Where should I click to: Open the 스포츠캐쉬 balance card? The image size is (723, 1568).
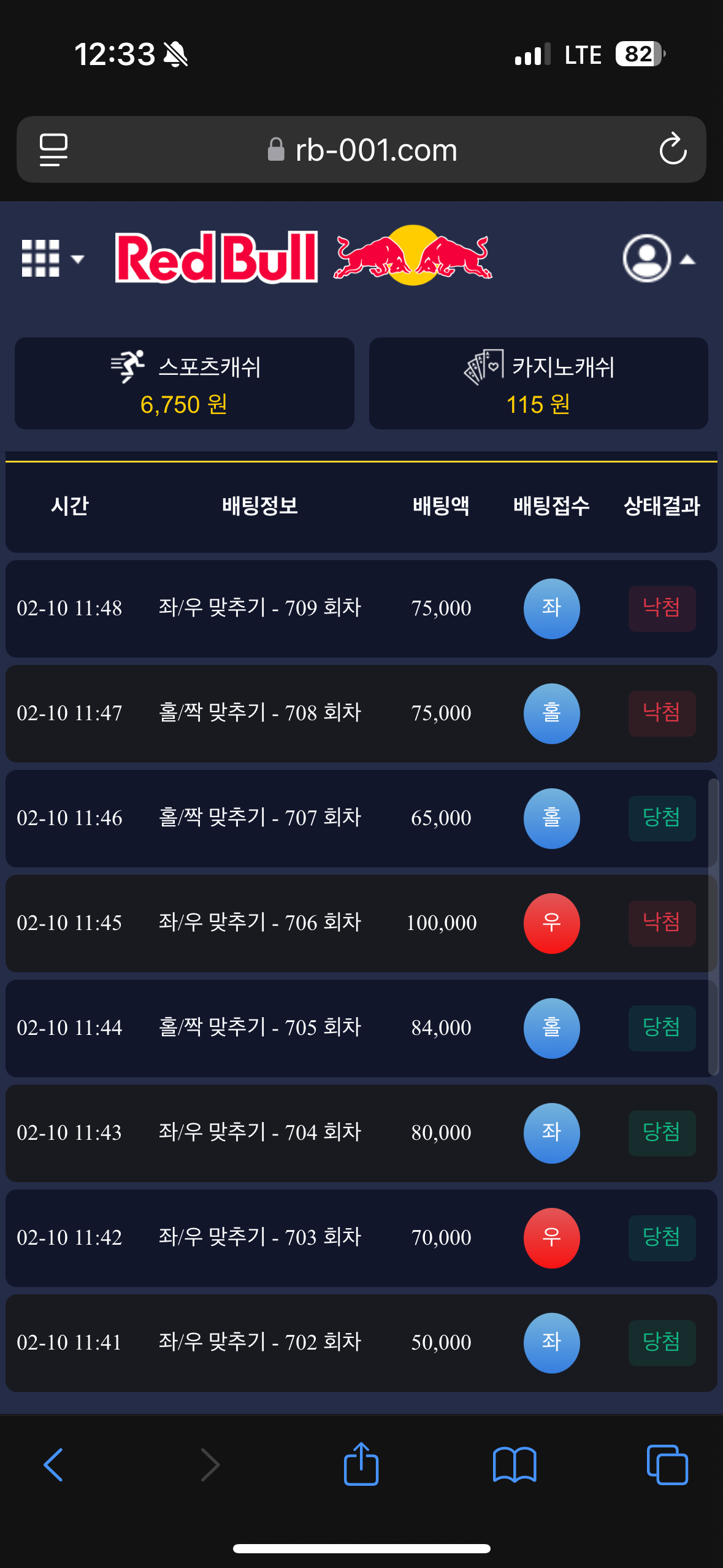click(x=185, y=383)
